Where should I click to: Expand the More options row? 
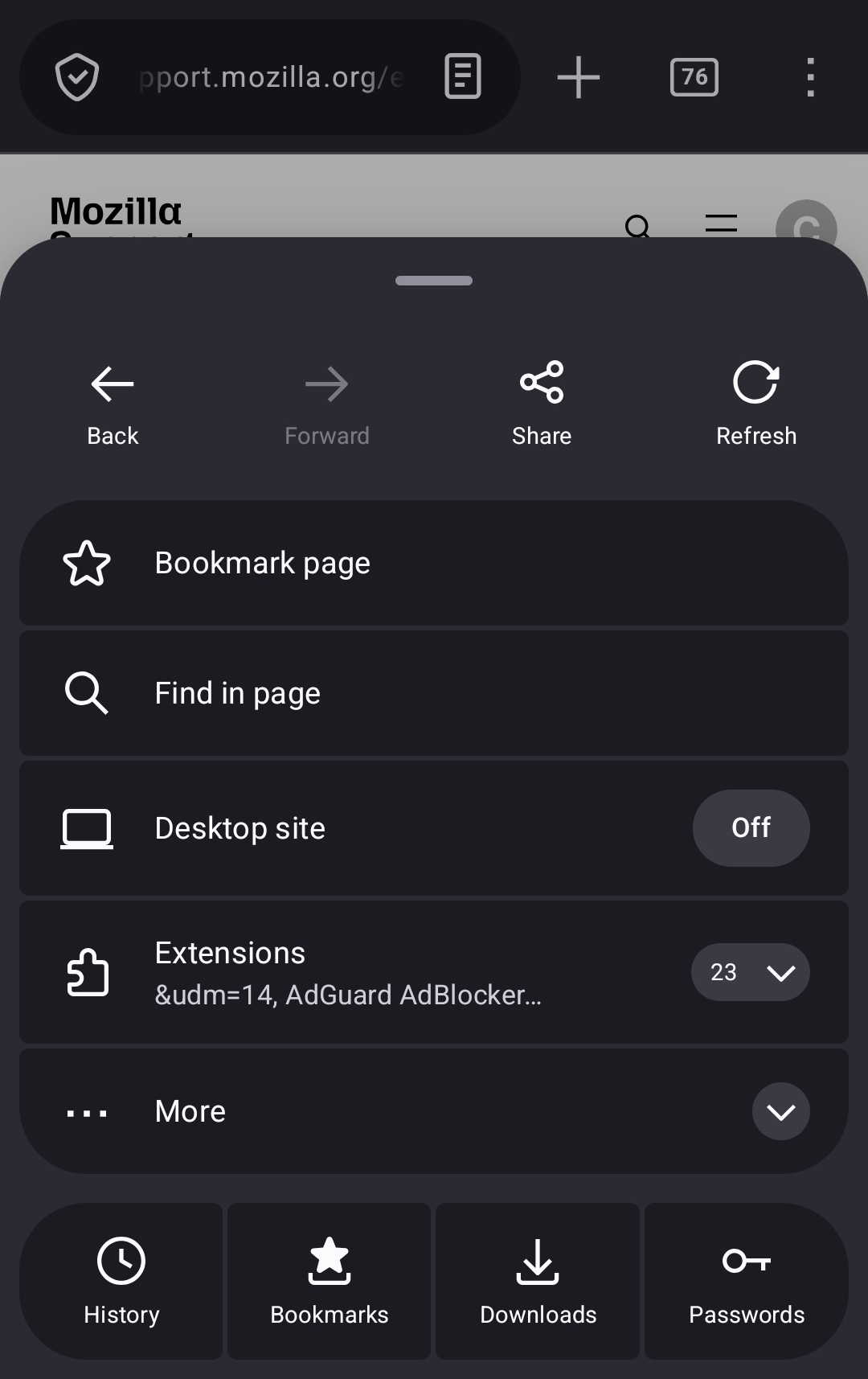pos(780,1111)
